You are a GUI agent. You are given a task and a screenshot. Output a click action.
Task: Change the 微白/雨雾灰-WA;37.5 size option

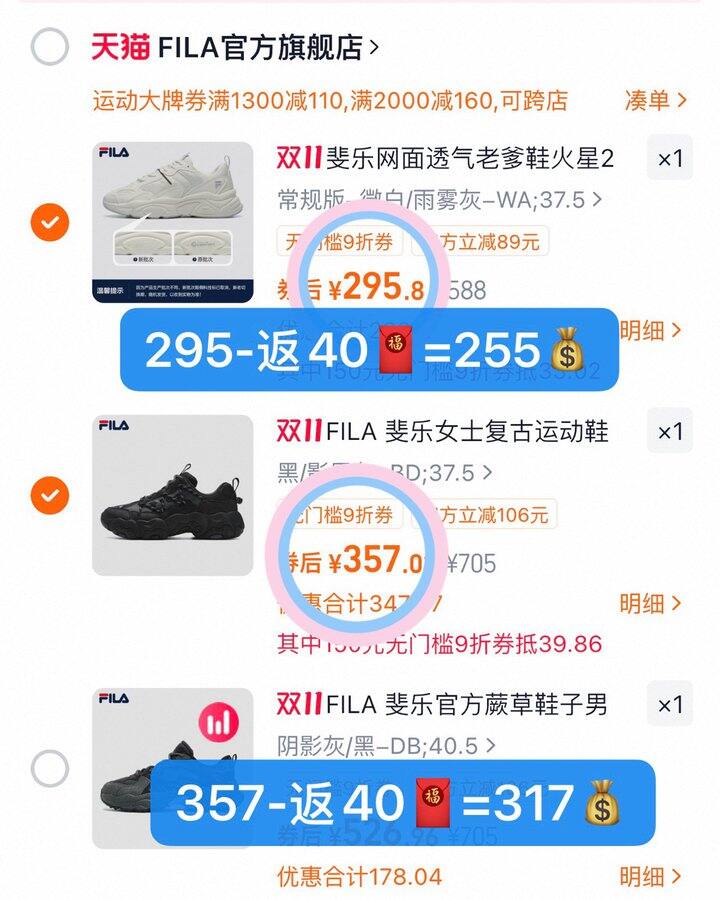[440, 198]
